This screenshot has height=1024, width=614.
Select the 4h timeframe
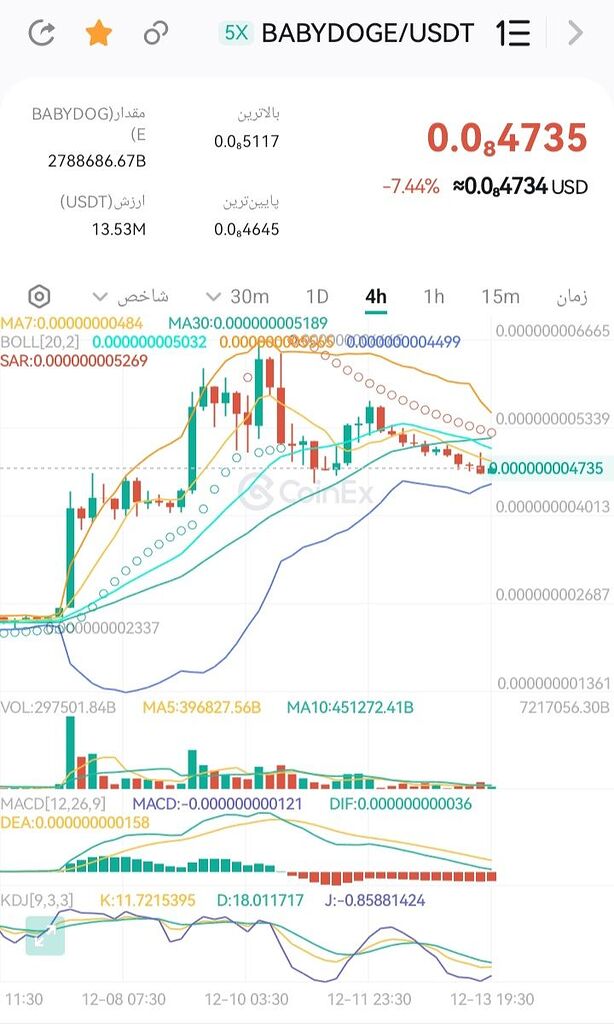pyautogui.click(x=376, y=297)
